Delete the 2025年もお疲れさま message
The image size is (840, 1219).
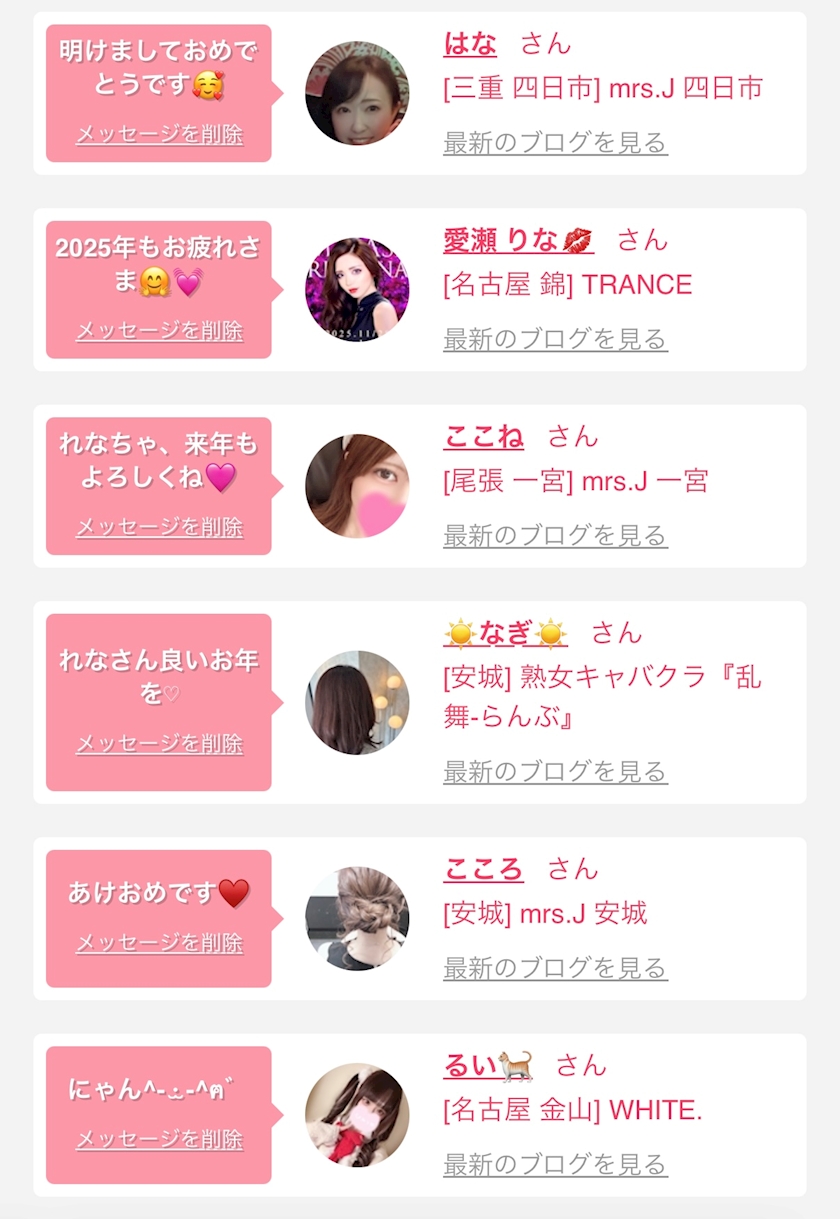tap(159, 331)
